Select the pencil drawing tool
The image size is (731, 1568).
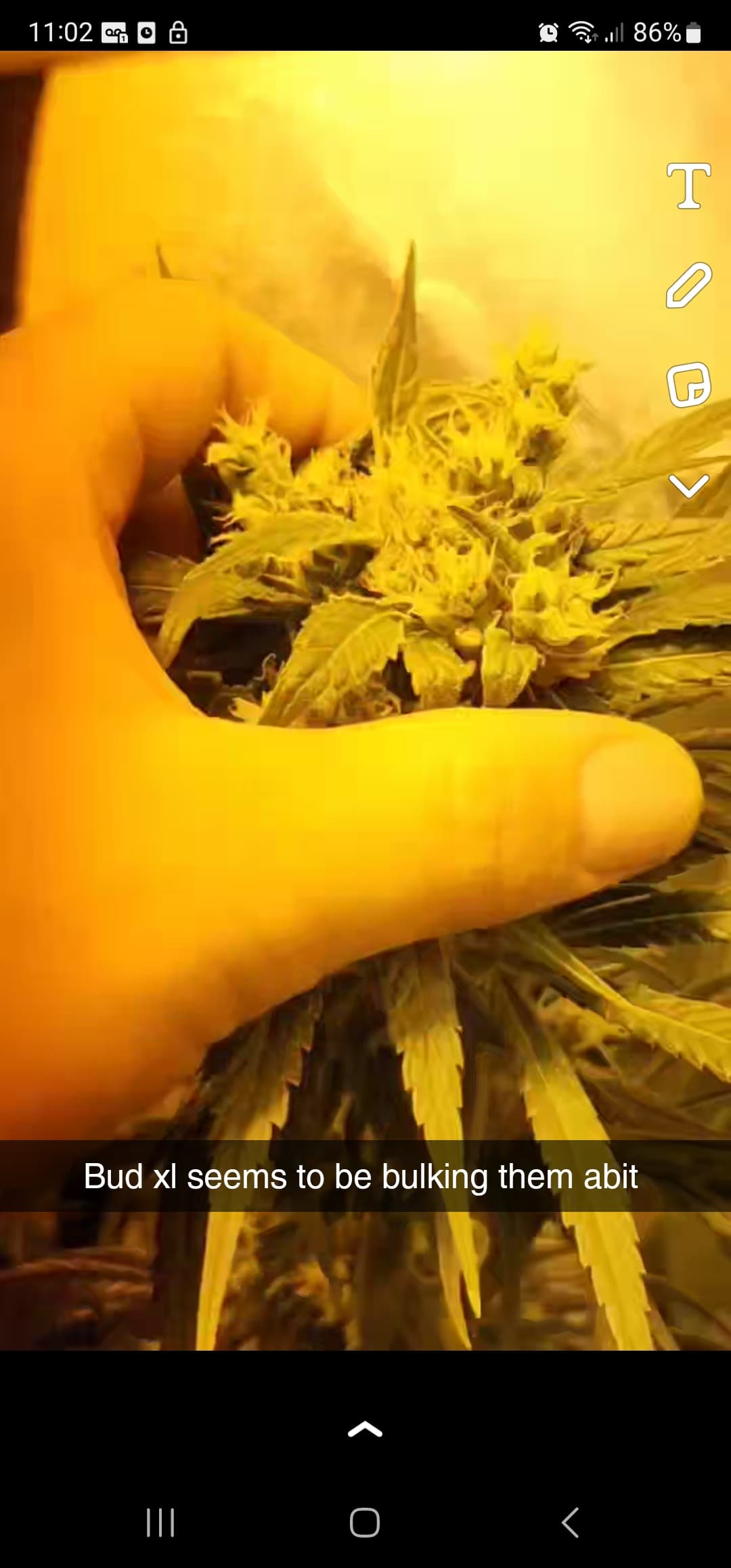688,285
